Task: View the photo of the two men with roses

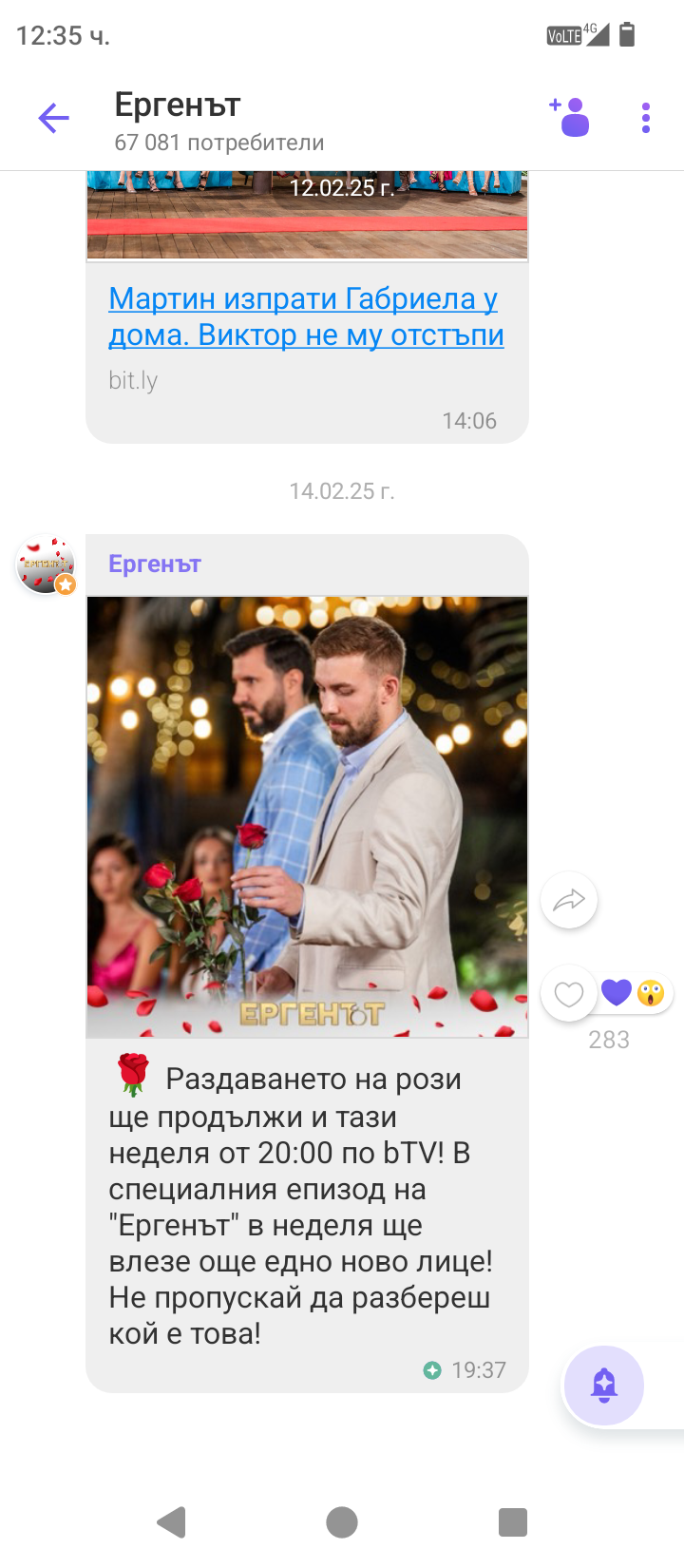Action: pyautogui.click(x=307, y=816)
